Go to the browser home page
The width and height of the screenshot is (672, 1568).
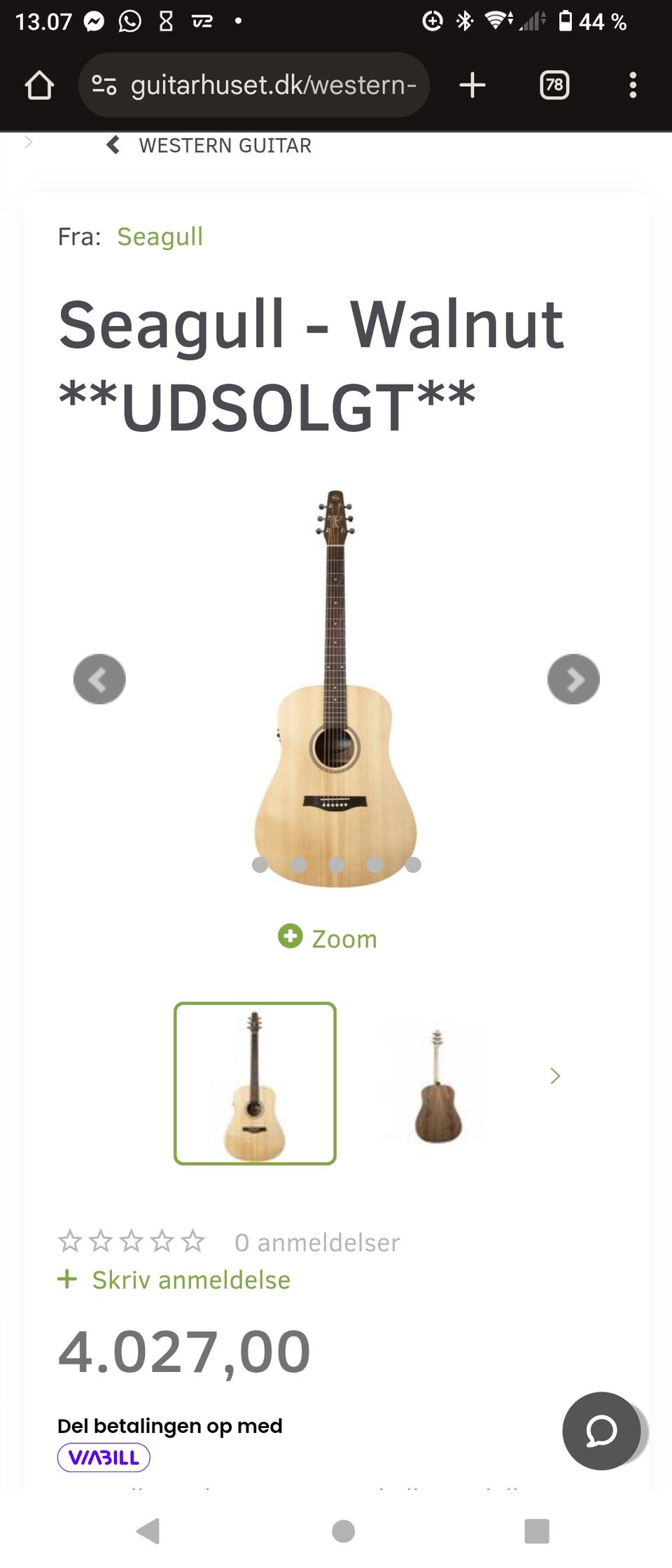[39, 85]
